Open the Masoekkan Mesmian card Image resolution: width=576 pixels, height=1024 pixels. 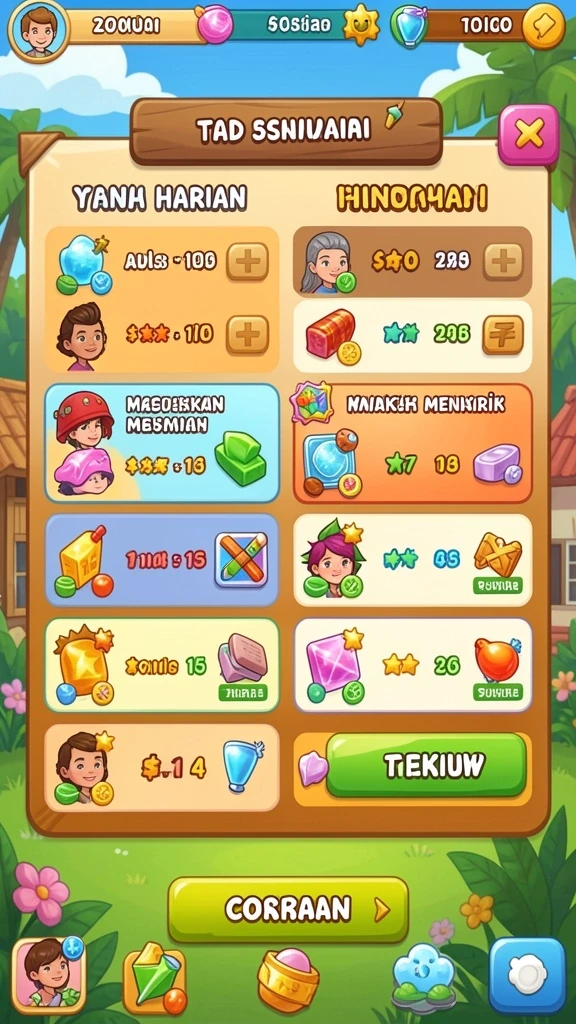click(x=162, y=443)
